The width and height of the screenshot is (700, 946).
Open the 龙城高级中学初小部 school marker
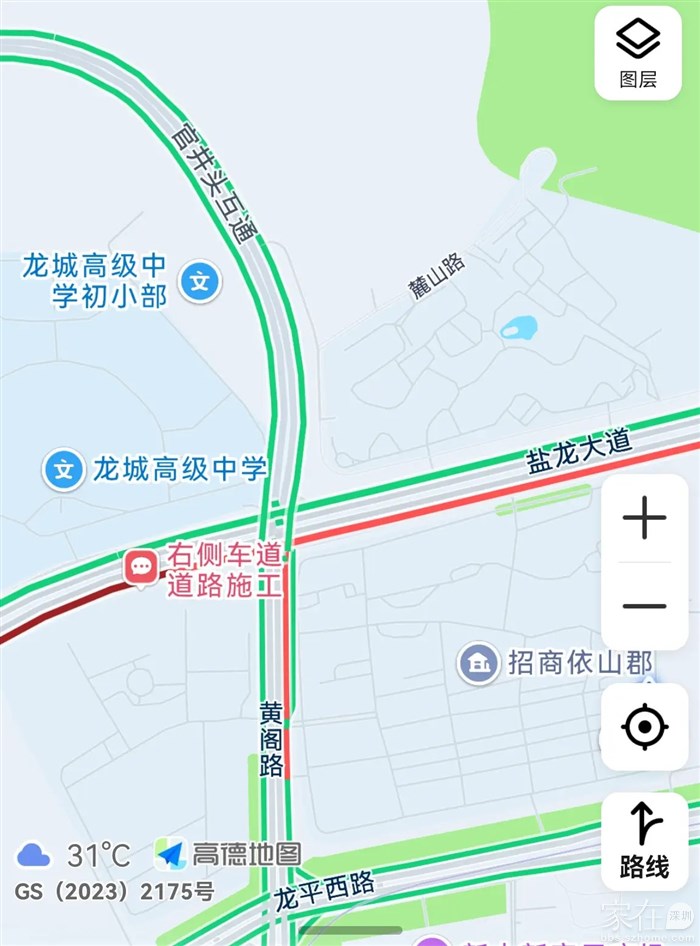200,281
